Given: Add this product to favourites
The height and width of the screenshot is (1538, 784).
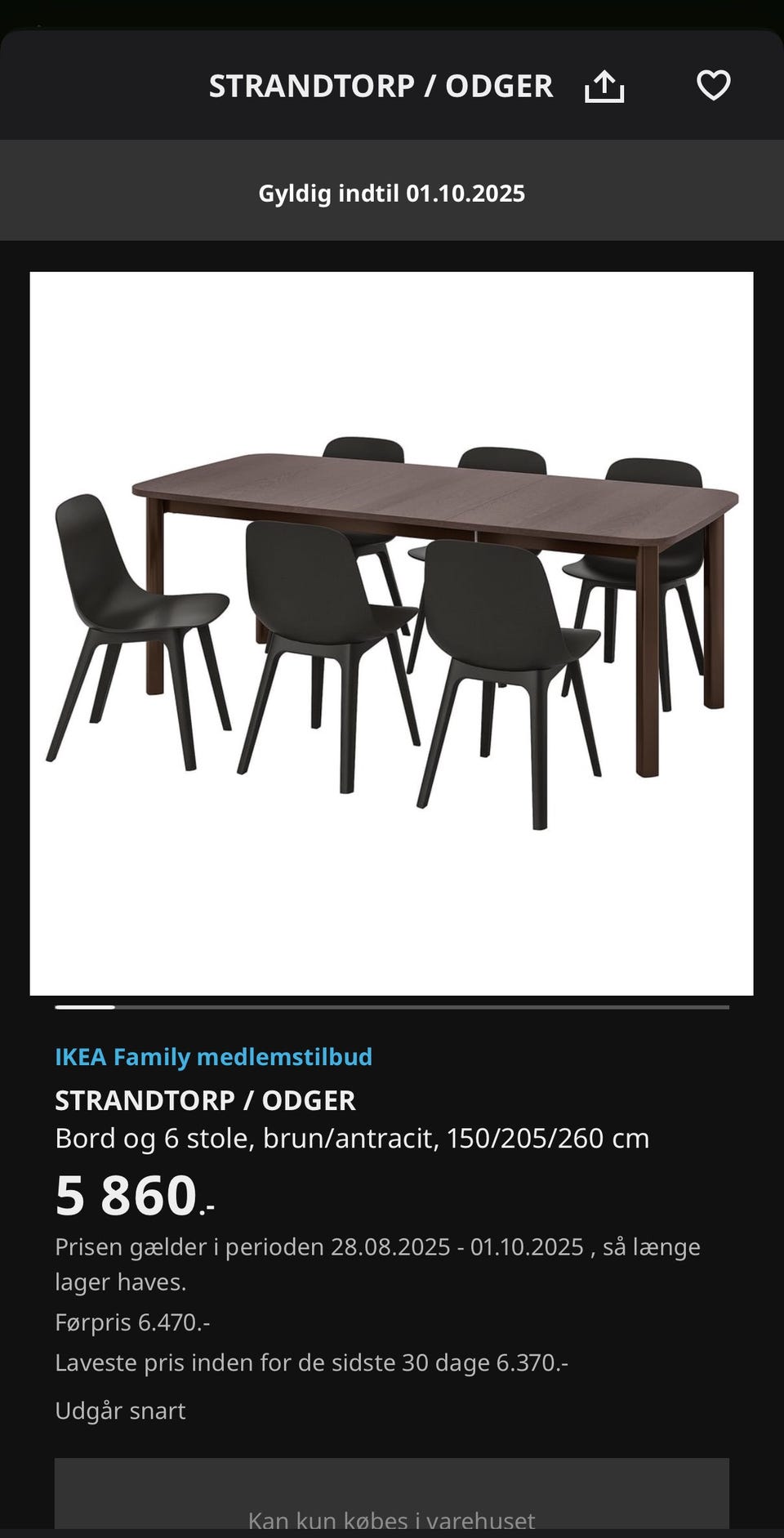Looking at the screenshot, I should 713,86.
